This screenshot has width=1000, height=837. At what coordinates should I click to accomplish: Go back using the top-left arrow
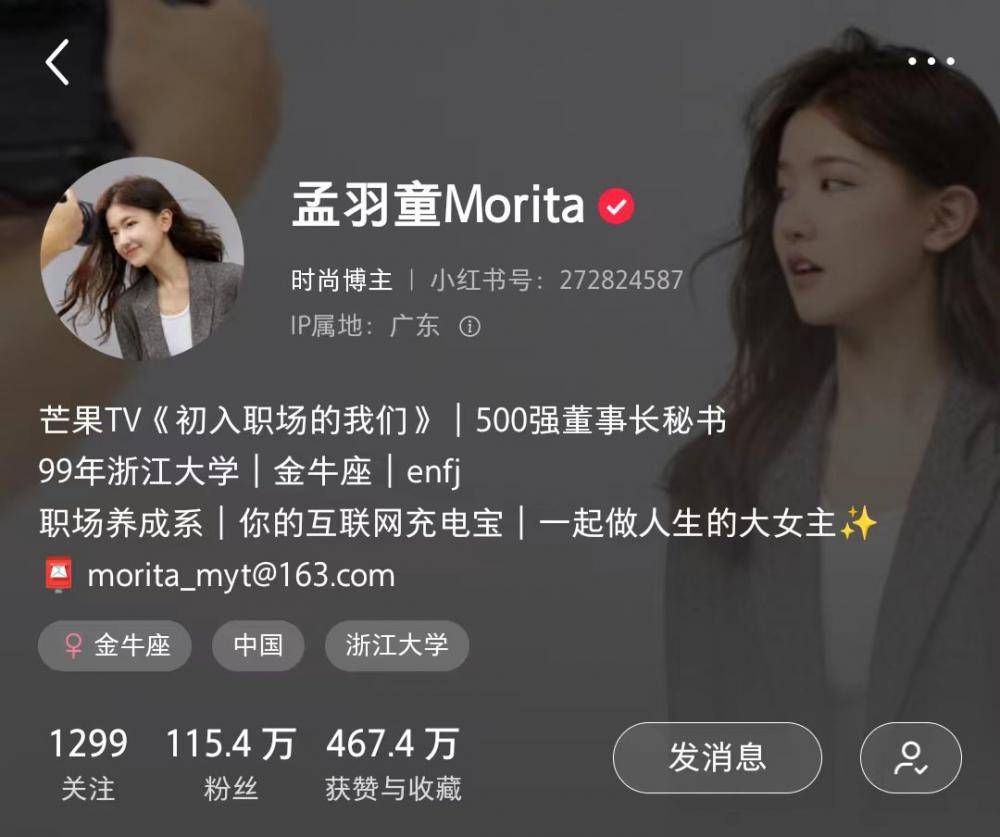[58, 62]
